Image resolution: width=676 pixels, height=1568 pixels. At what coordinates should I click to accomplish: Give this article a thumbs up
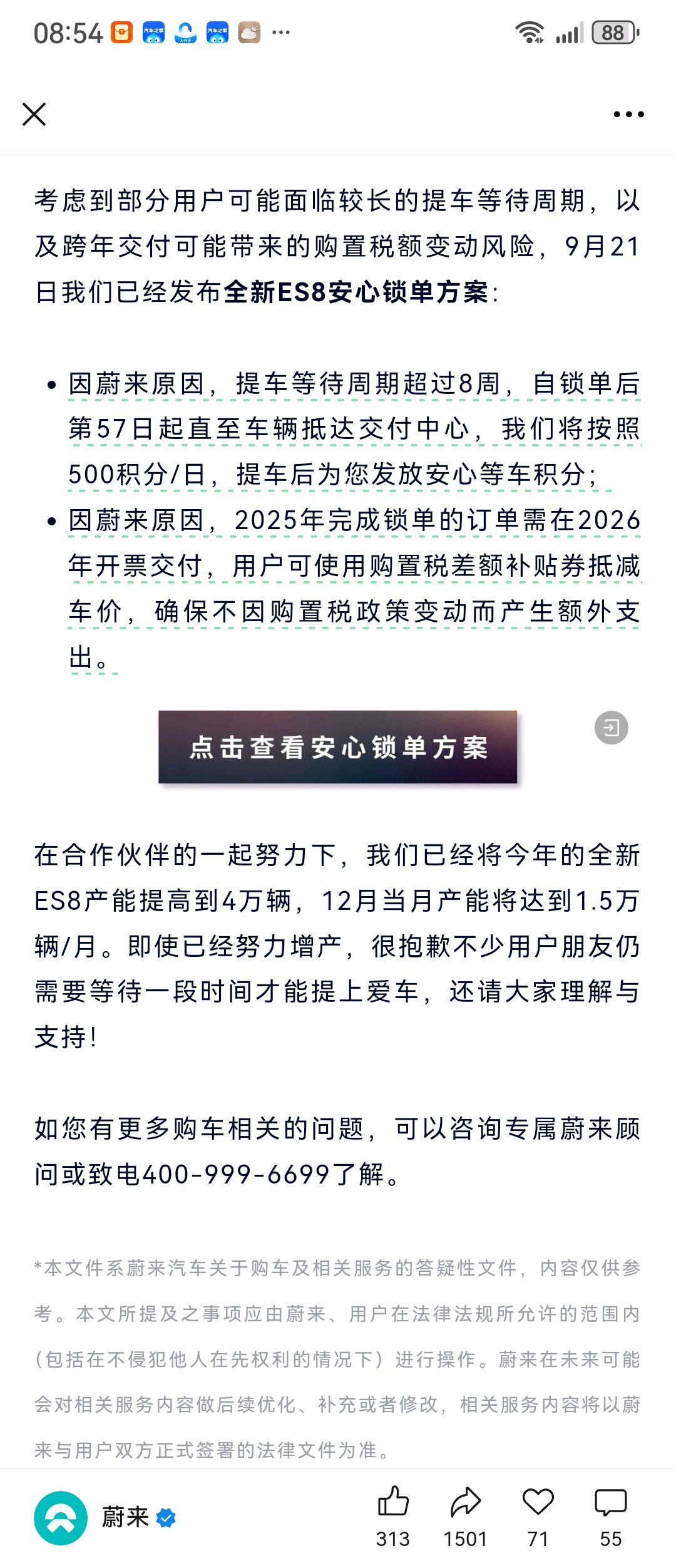pos(393,1503)
